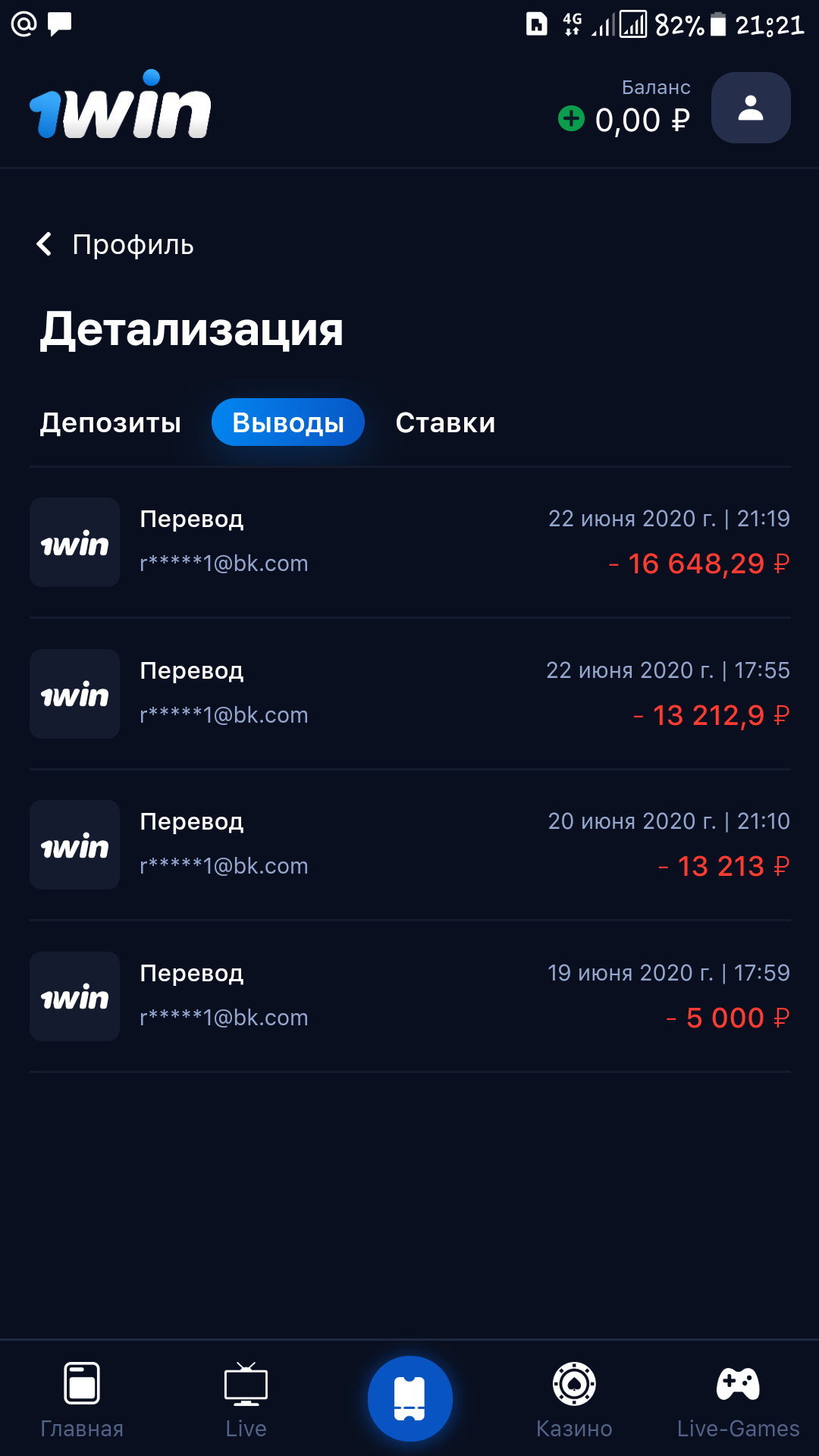Open the 13 213 ₽ transfer entry

pyautogui.click(x=409, y=845)
